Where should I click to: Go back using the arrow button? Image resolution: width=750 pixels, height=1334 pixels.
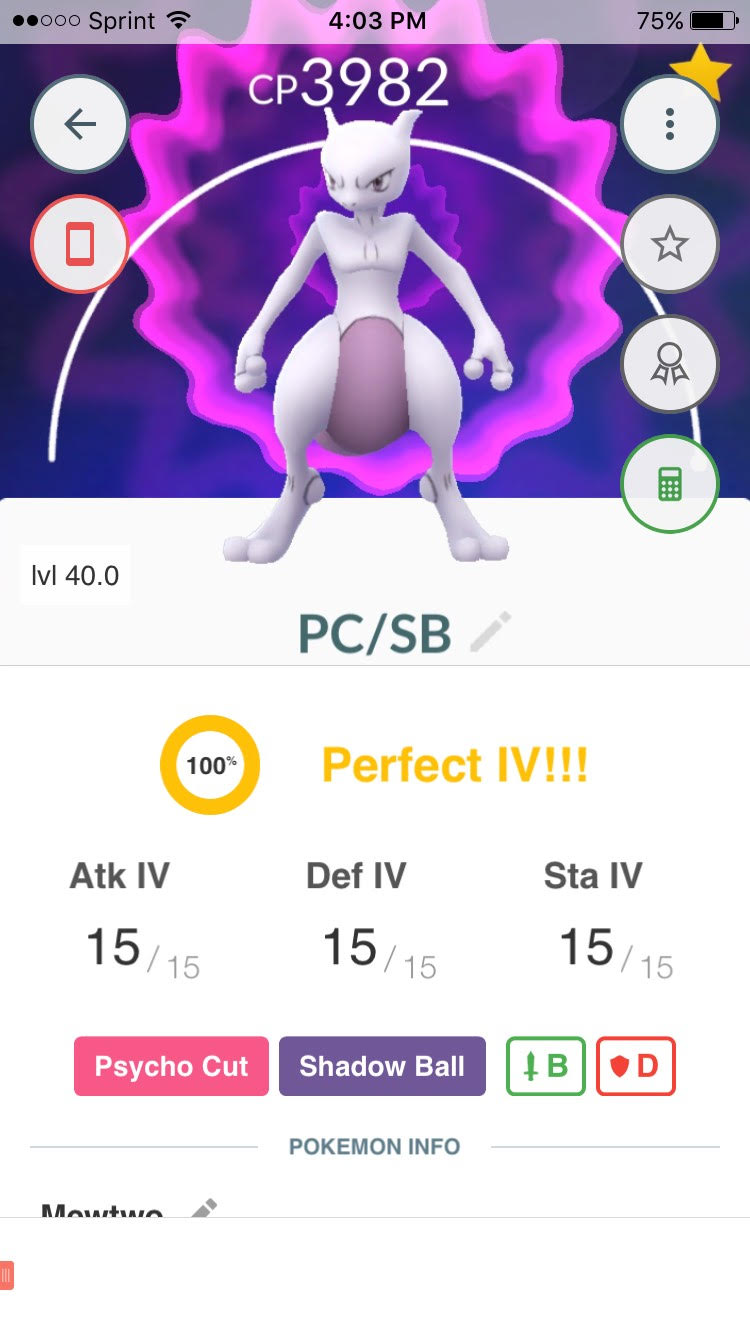(x=80, y=124)
